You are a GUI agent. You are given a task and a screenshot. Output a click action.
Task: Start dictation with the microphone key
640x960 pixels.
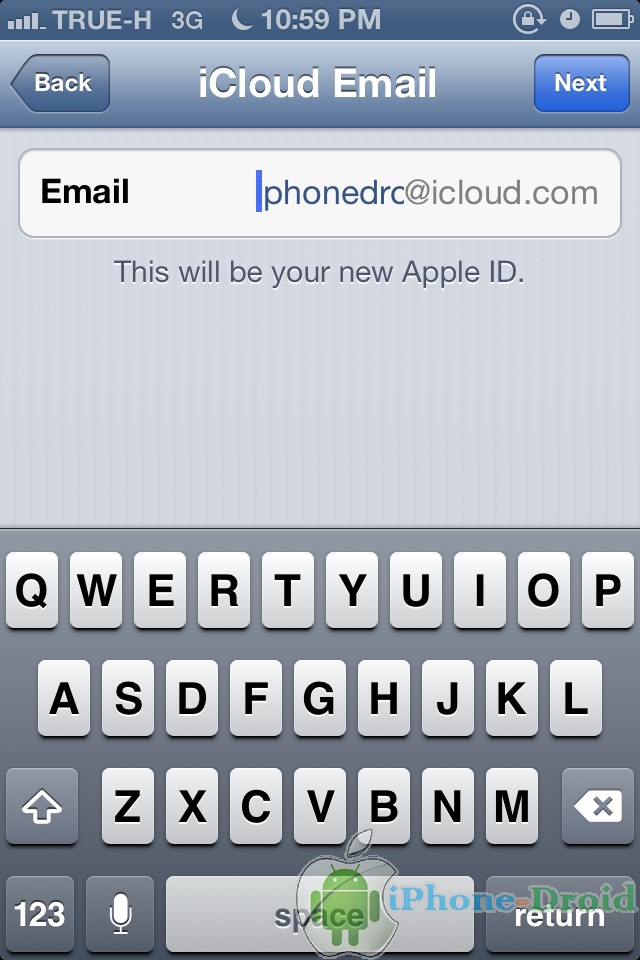pyautogui.click(x=120, y=913)
